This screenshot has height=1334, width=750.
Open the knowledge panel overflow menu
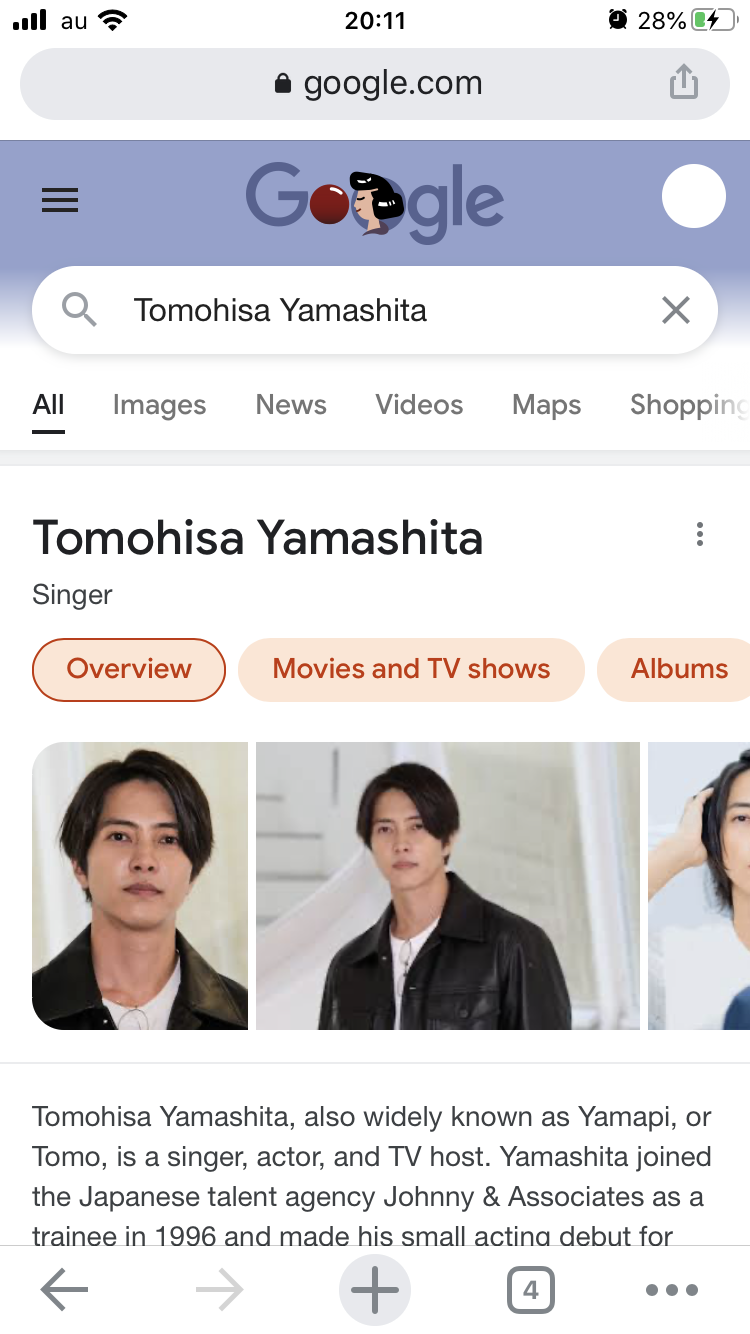(x=700, y=535)
